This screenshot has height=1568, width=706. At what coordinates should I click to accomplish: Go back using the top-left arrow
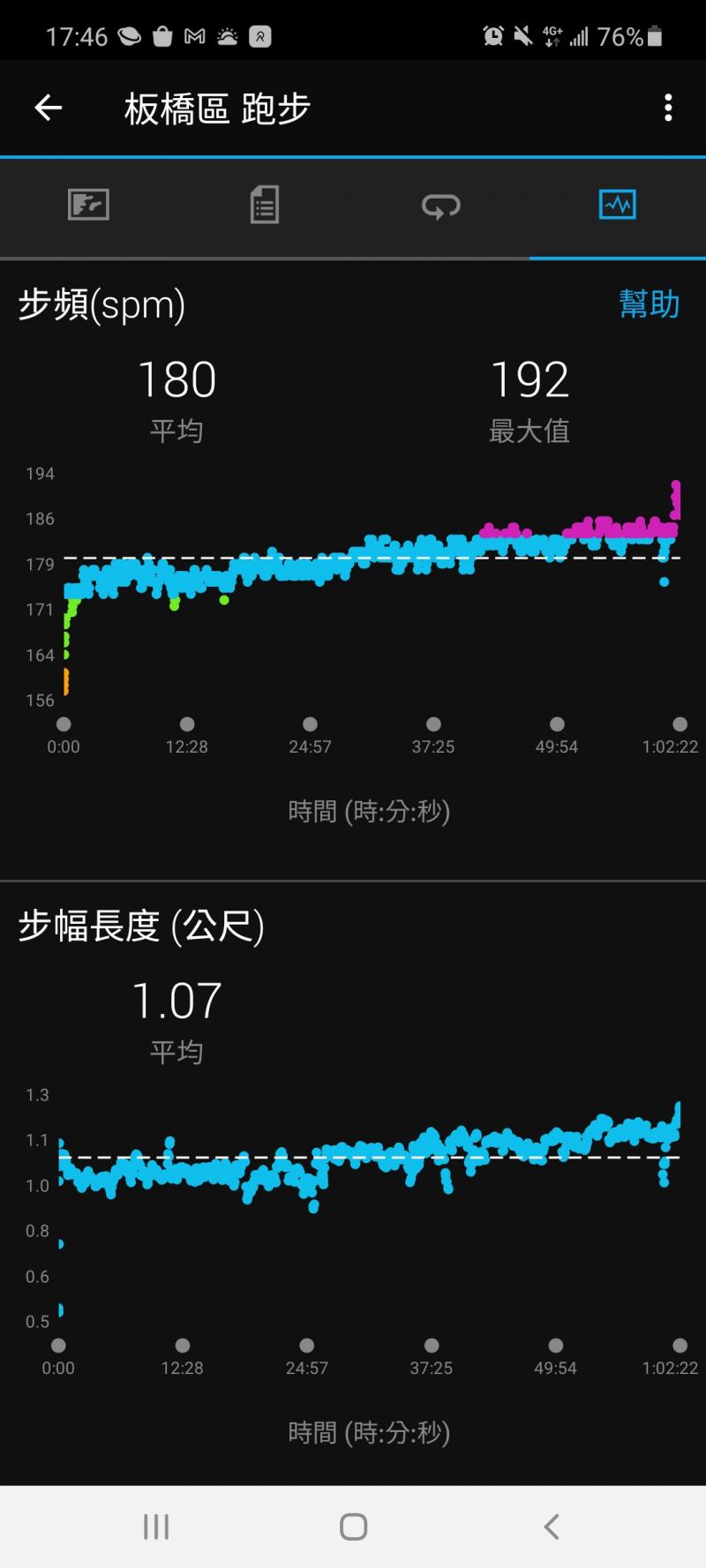pos(49,108)
